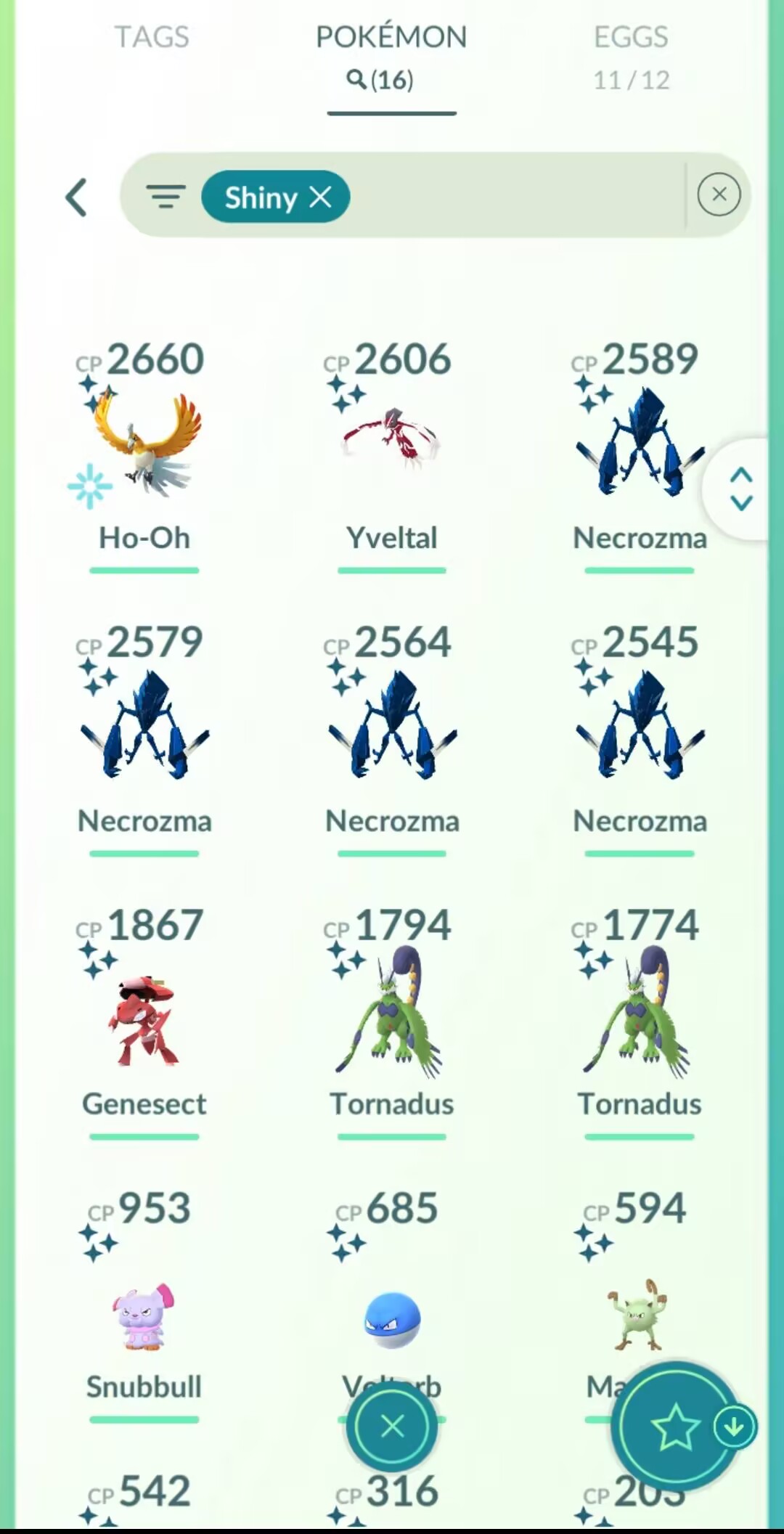Screen dimensions: 784x1534
Task: Remove the Shiny filter chip
Action: [320, 197]
